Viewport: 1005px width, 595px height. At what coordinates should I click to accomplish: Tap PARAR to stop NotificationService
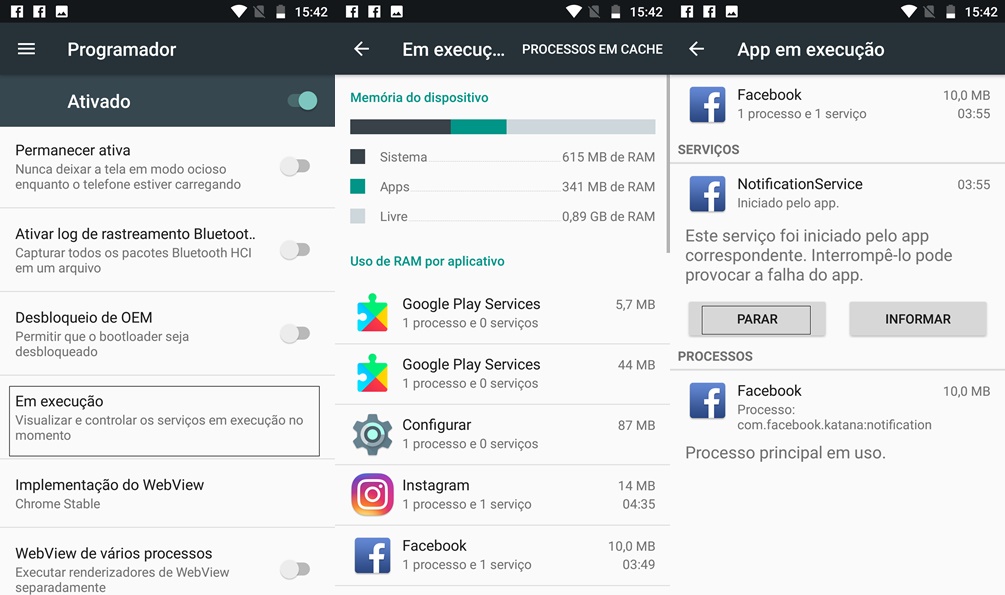click(x=757, y=319)
